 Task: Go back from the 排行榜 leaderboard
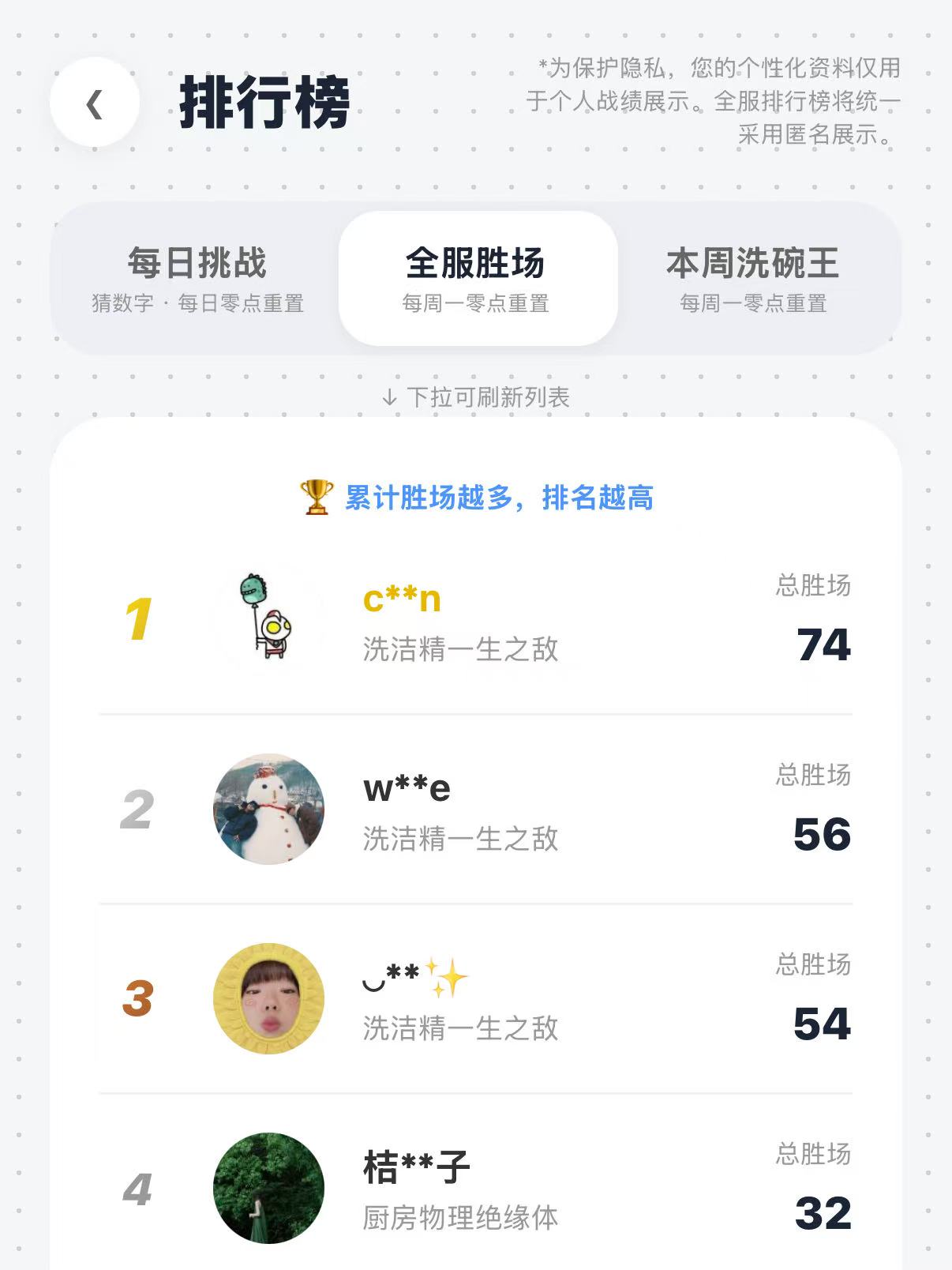click(x=95, y=103)
